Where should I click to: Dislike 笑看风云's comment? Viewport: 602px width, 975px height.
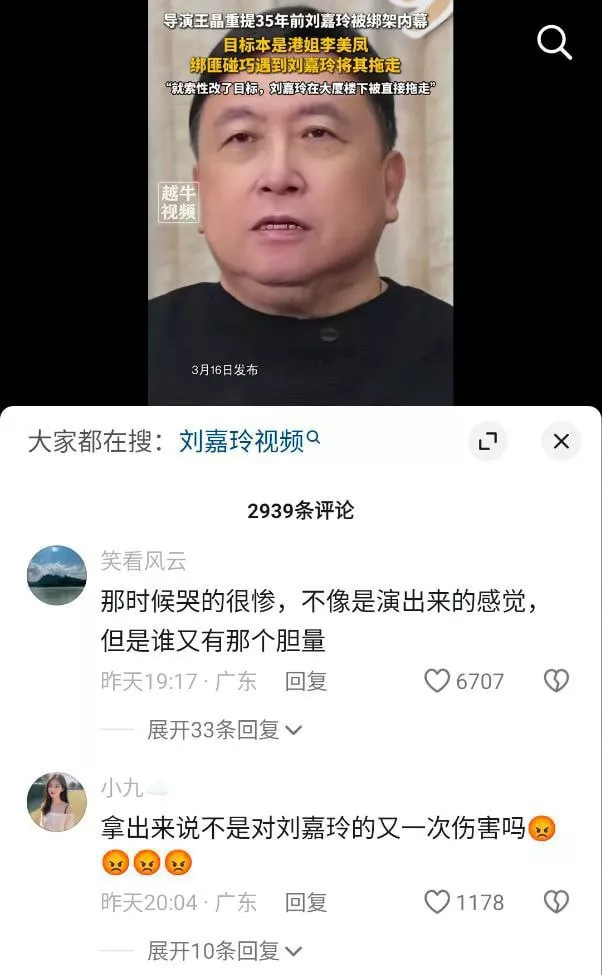pos(556,681)
